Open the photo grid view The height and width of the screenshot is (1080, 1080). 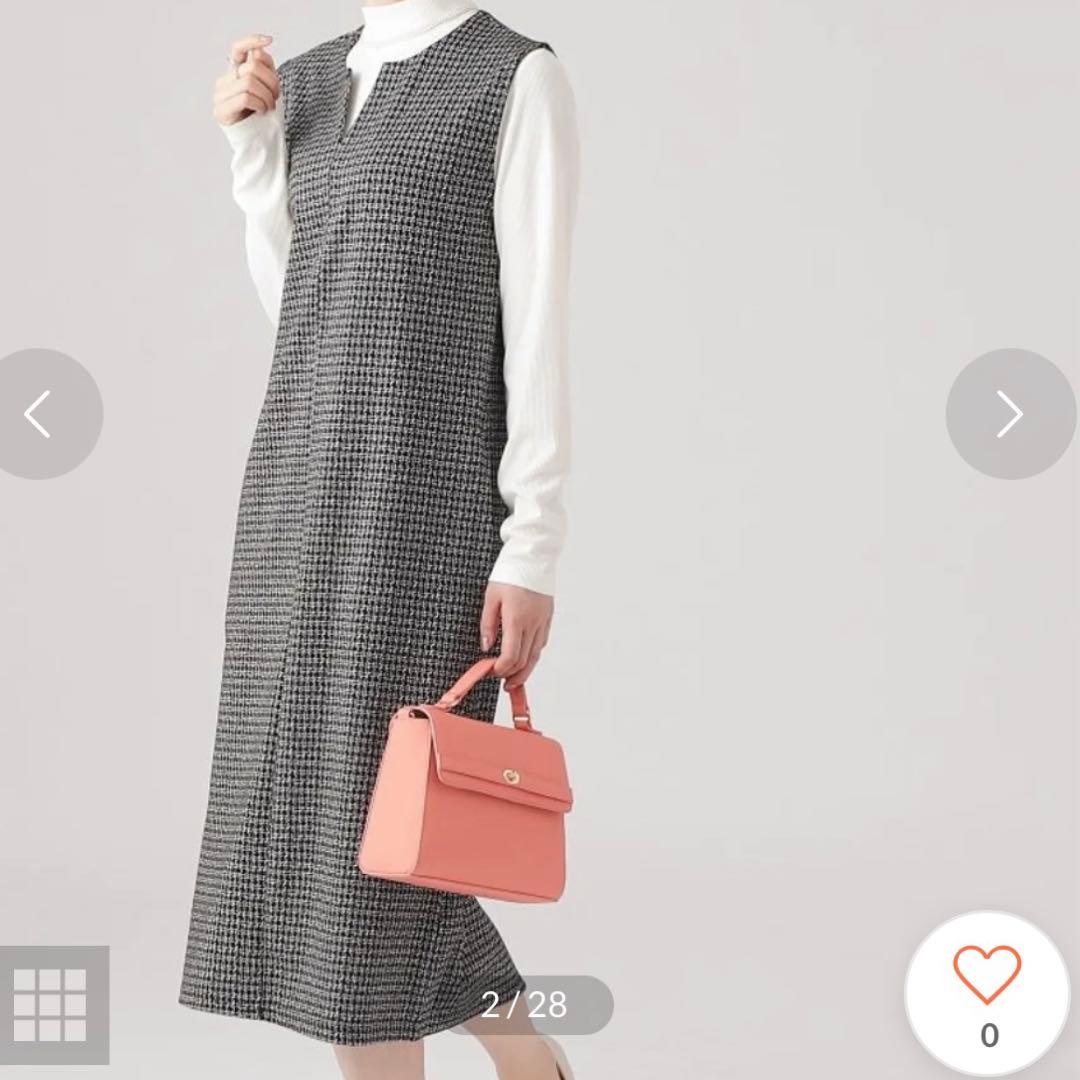tap(51, 1005)
